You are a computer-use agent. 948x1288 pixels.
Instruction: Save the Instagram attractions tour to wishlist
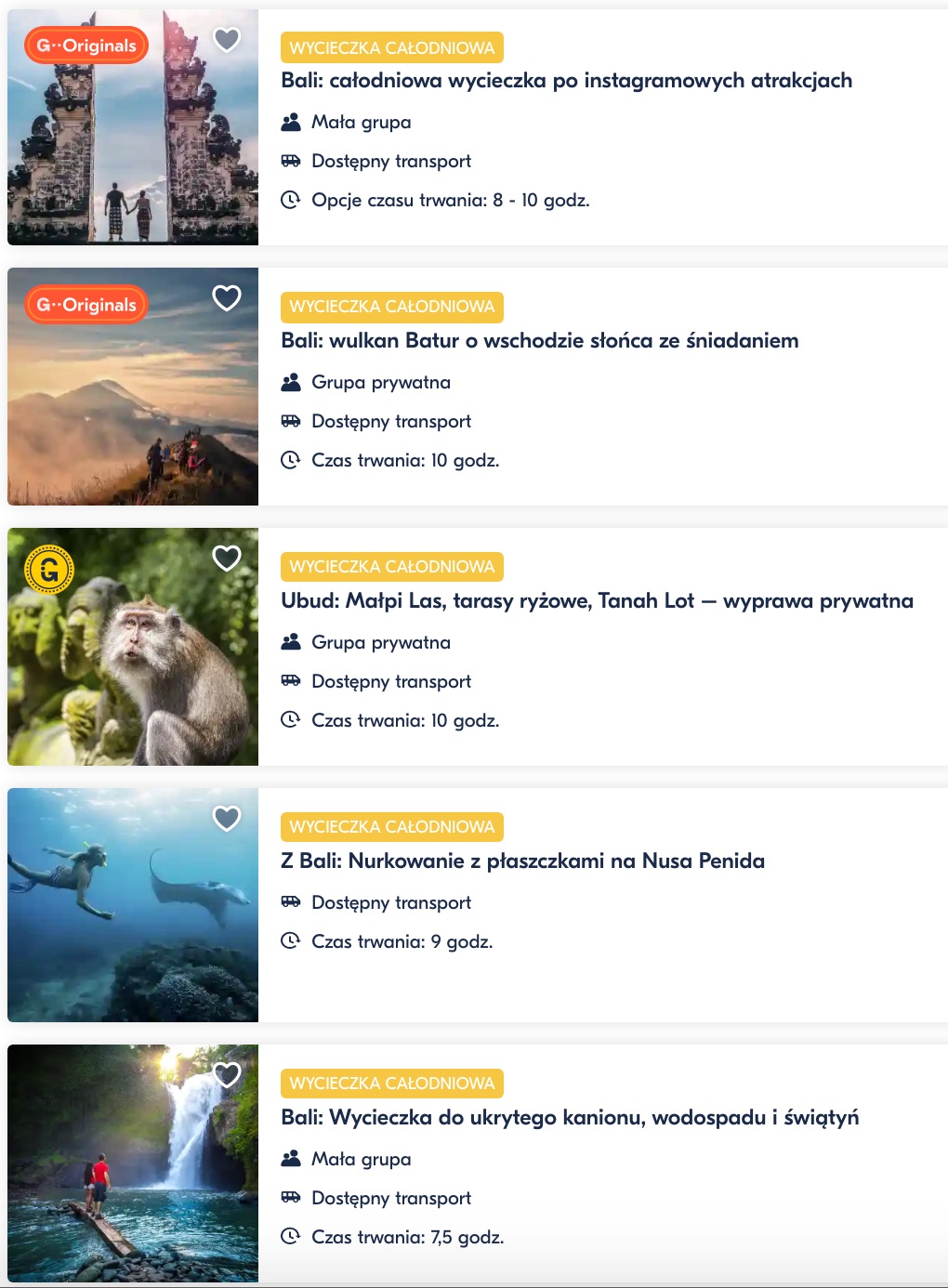pos(227,39)
